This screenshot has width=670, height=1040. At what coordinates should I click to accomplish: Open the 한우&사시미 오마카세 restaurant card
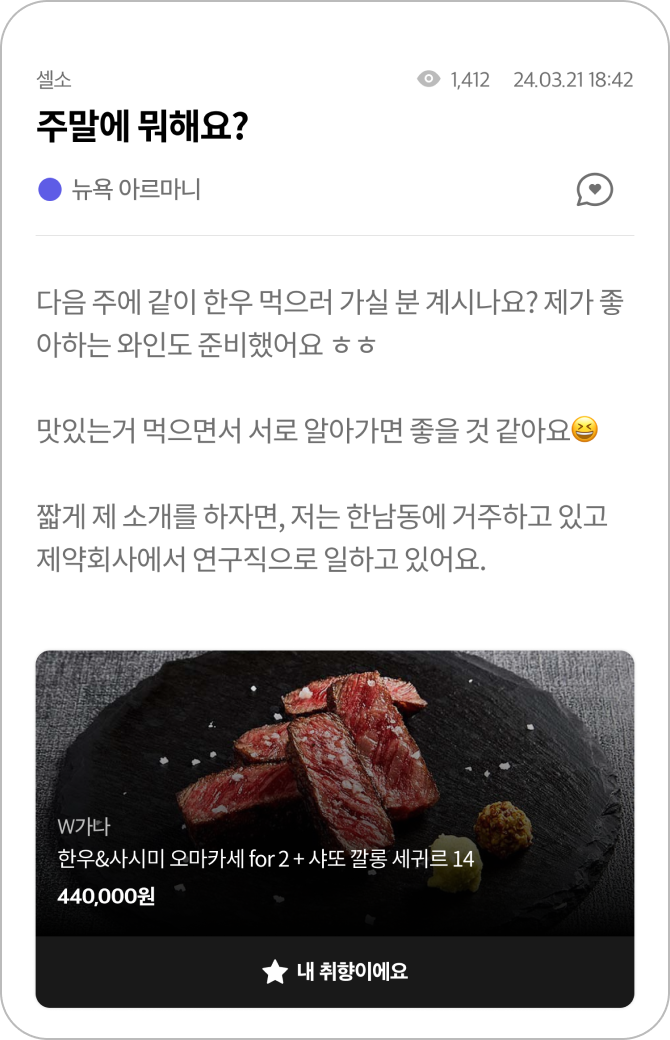(335, 792)
